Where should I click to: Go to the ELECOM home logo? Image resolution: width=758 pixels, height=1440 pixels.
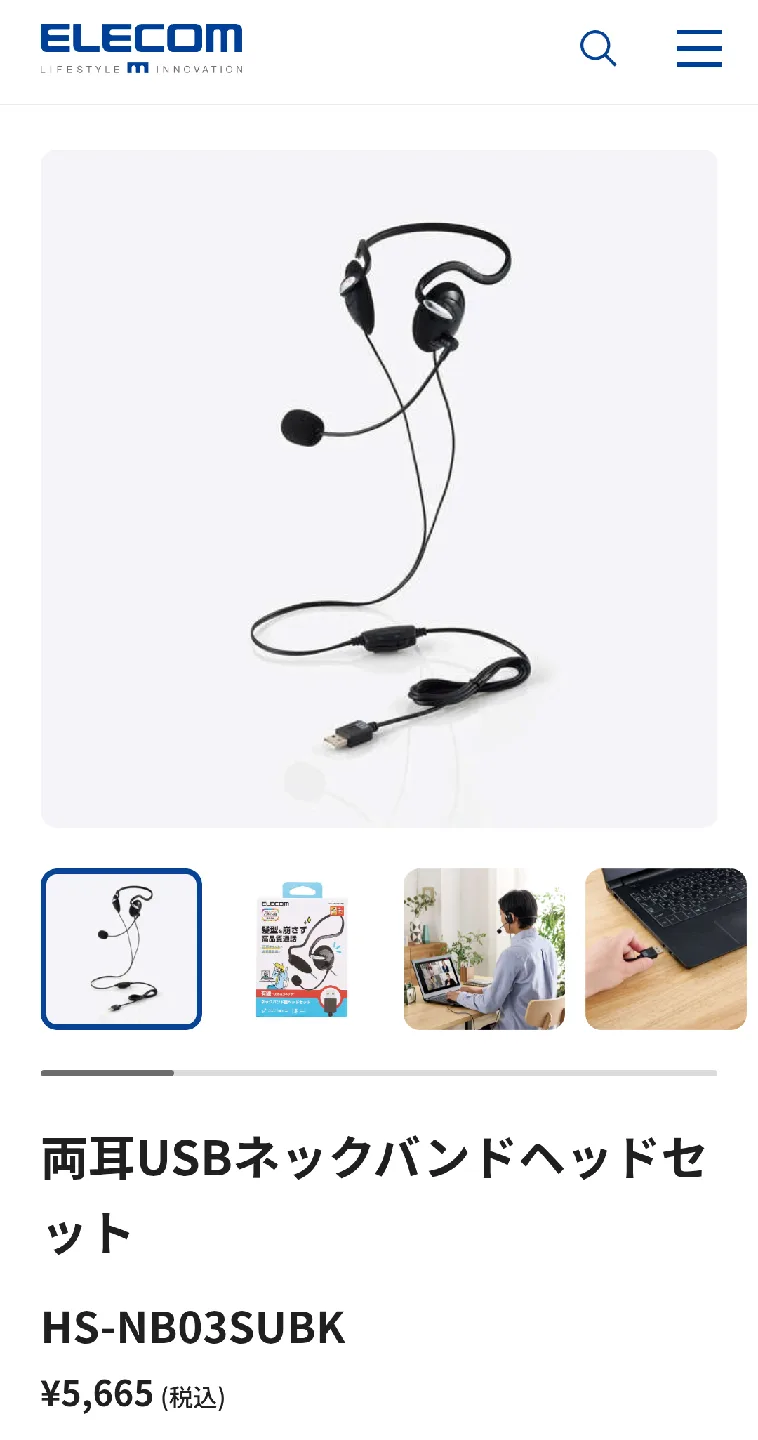[141, 49]
